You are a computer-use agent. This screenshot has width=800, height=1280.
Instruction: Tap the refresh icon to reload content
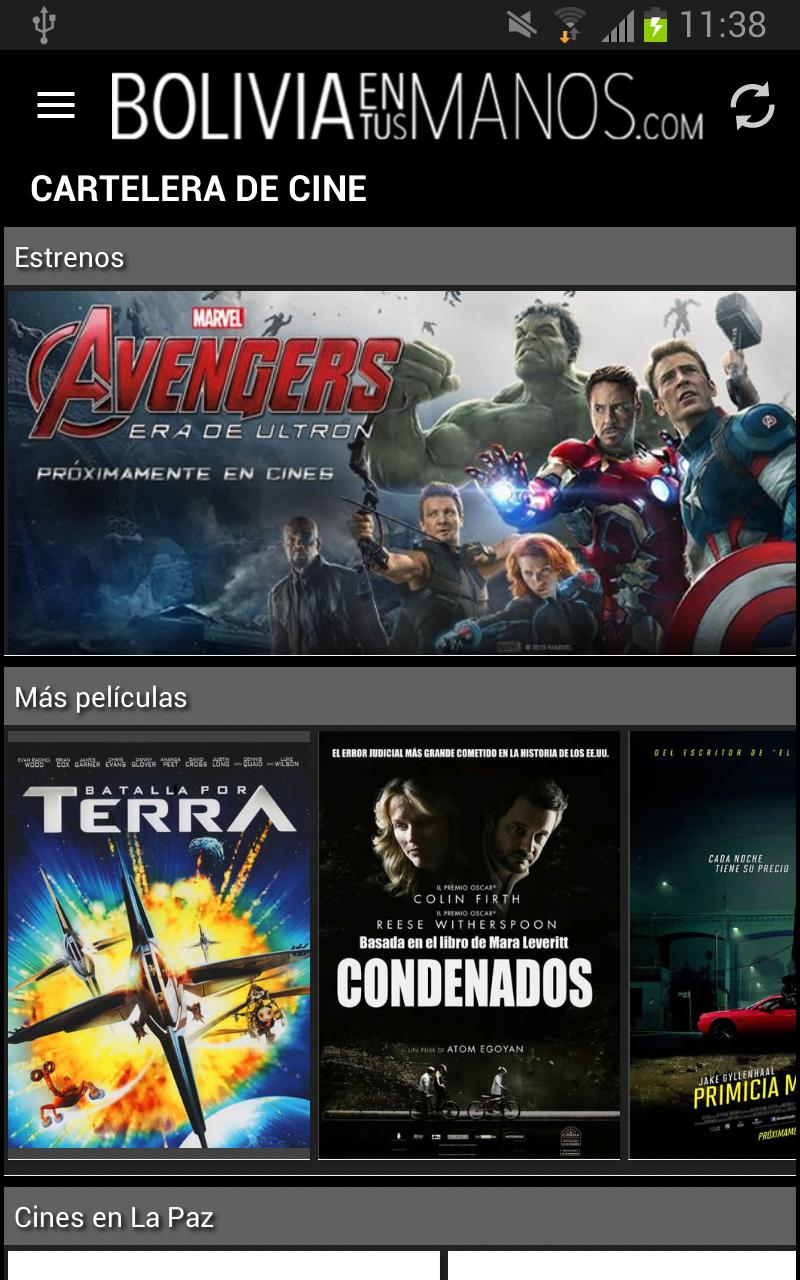[753, 106]
